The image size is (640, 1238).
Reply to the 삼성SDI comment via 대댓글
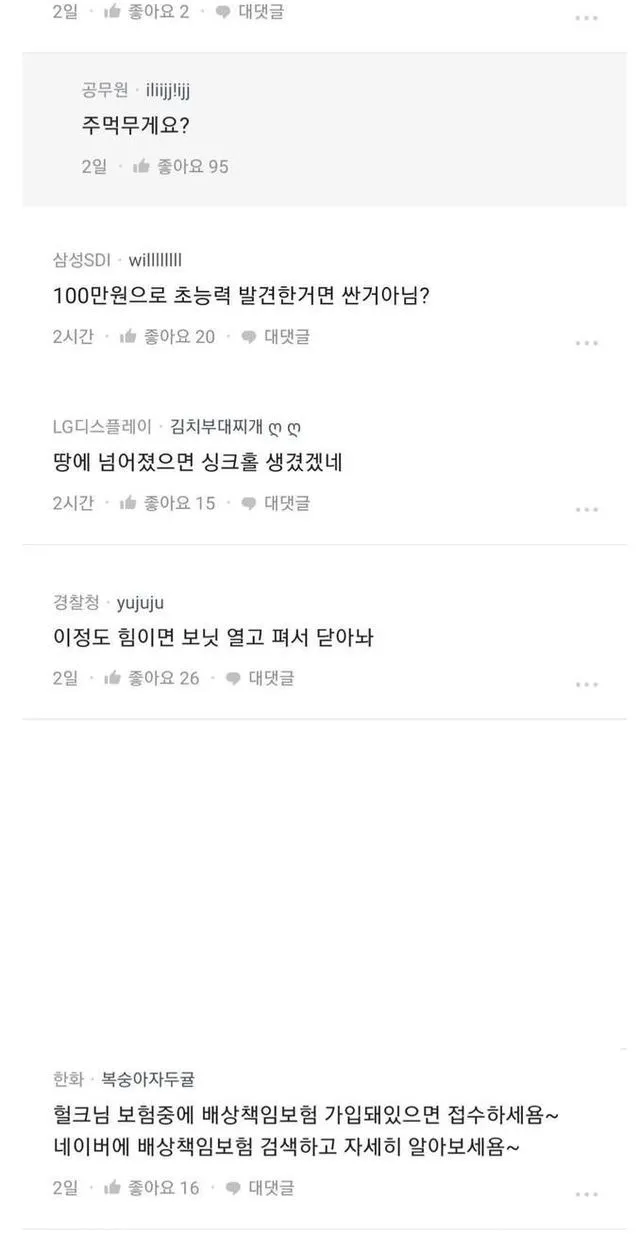click(276, 337)
